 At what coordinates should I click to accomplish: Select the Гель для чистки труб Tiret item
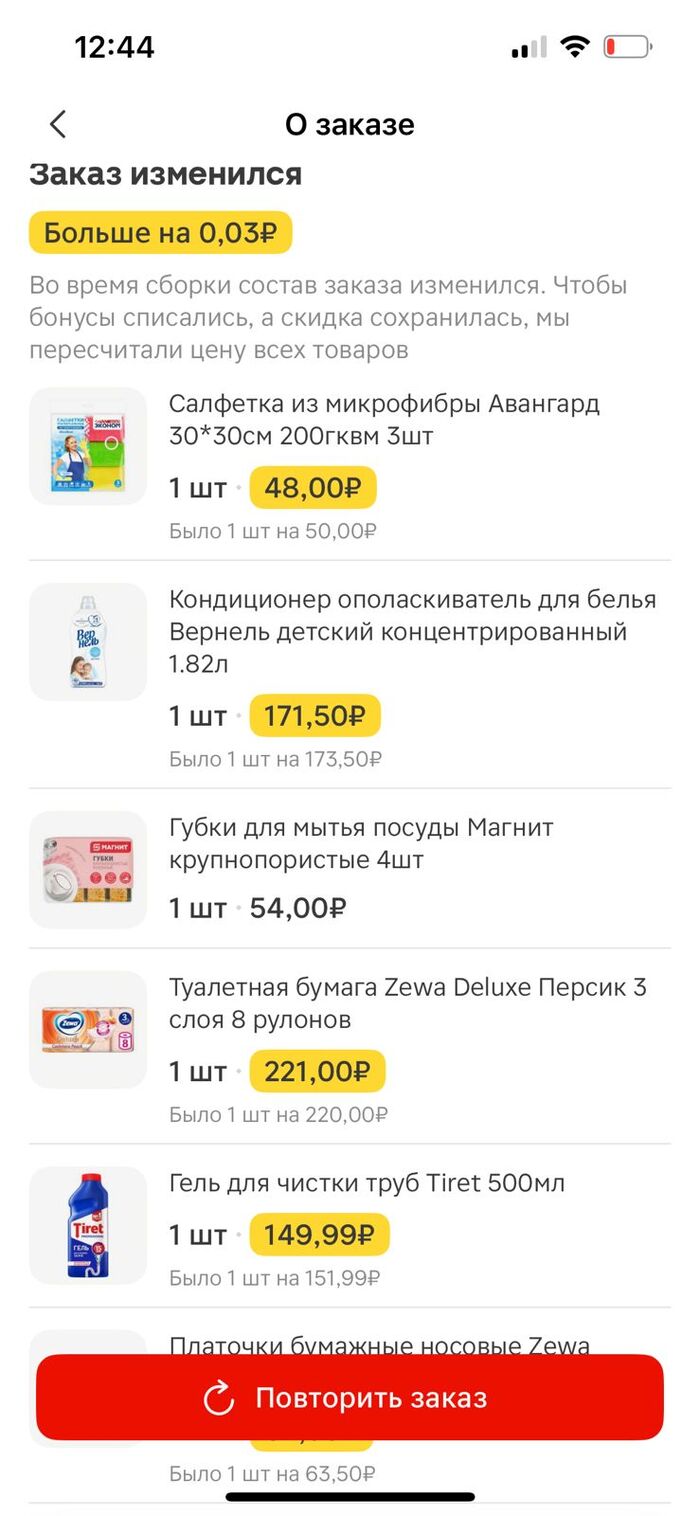[x=367, y=1183]
